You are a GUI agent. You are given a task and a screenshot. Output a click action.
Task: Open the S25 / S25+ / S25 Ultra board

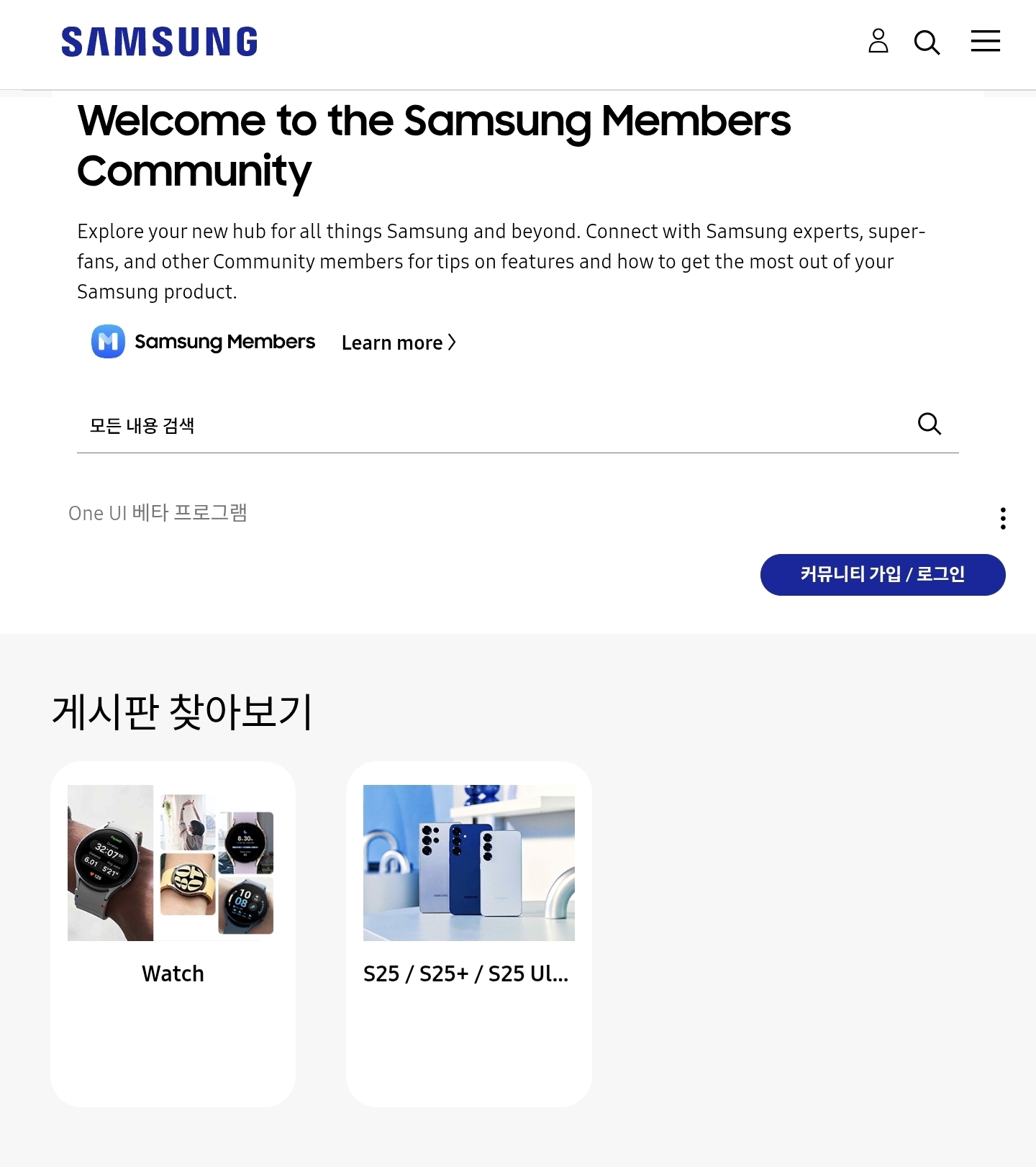[468, 933]
